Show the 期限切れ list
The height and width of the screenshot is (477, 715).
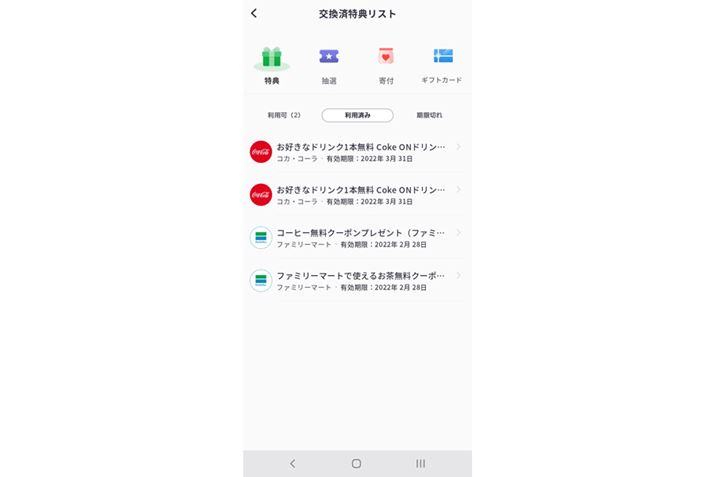click(x=430, y=115)
